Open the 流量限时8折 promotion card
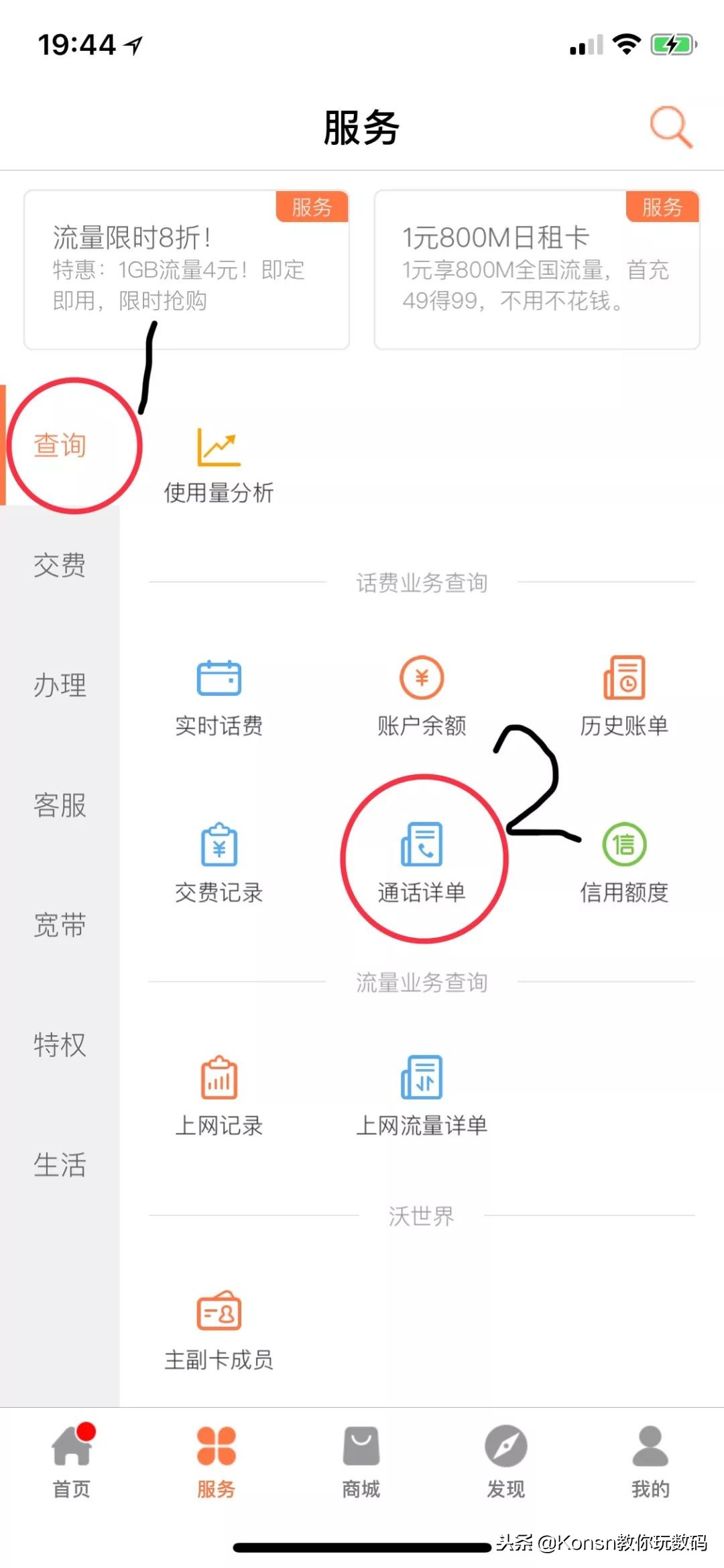The width and height of the screenshot is (724, 1568). [x=186, y=268]
